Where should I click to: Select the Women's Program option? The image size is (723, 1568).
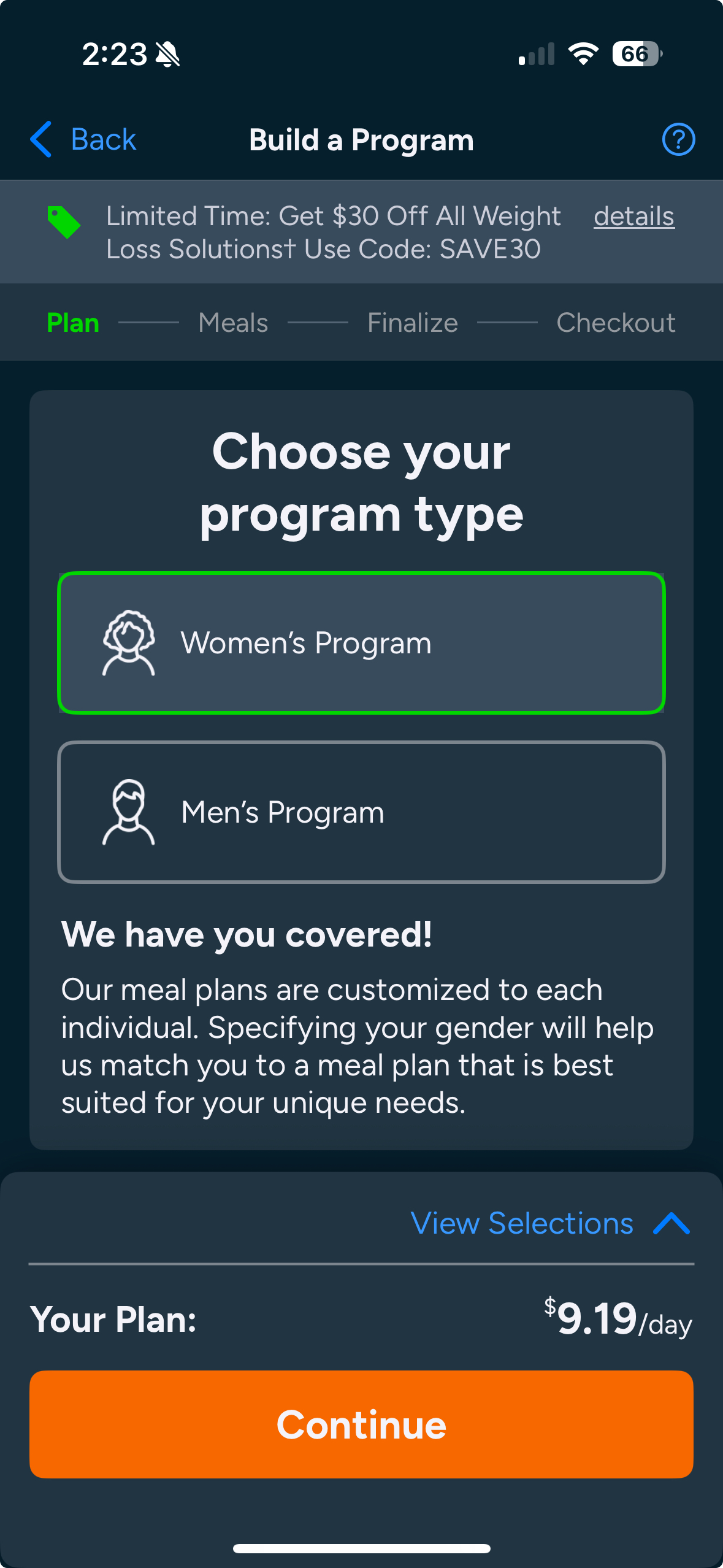tap(361, 643)
